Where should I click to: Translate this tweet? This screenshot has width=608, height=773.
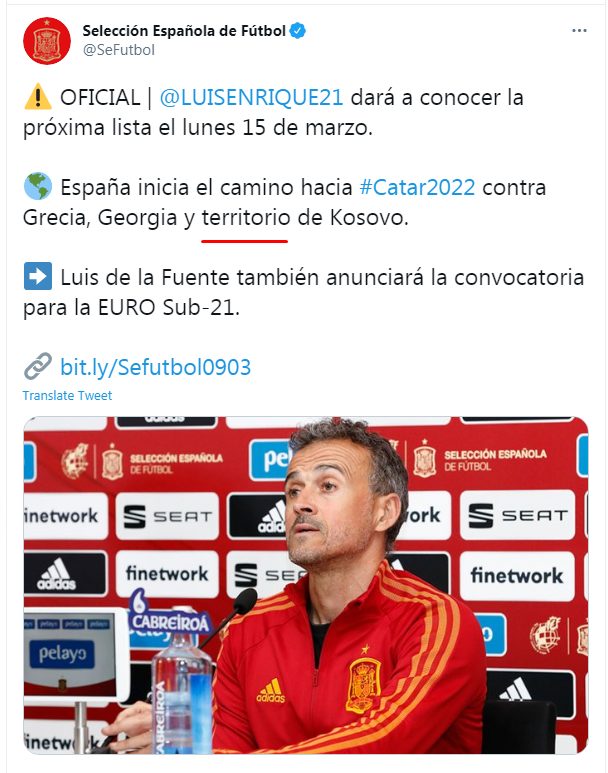67,395
